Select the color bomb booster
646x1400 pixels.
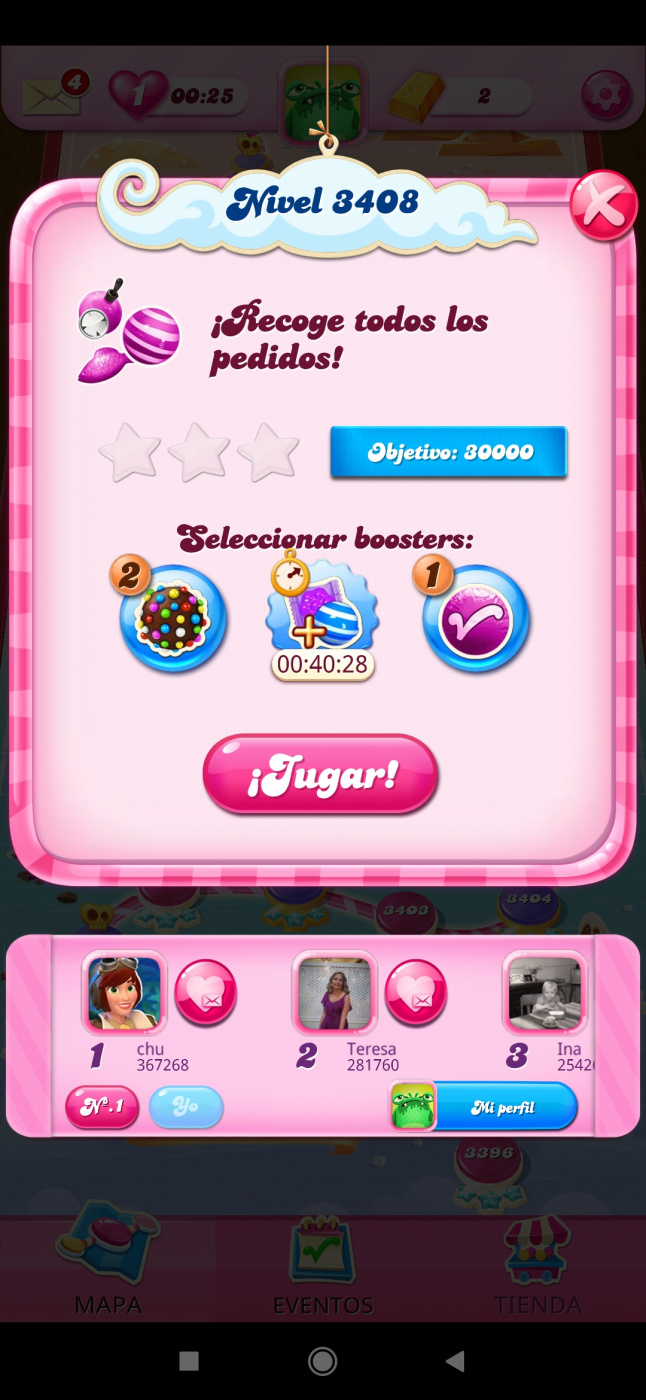click(174, 620)
